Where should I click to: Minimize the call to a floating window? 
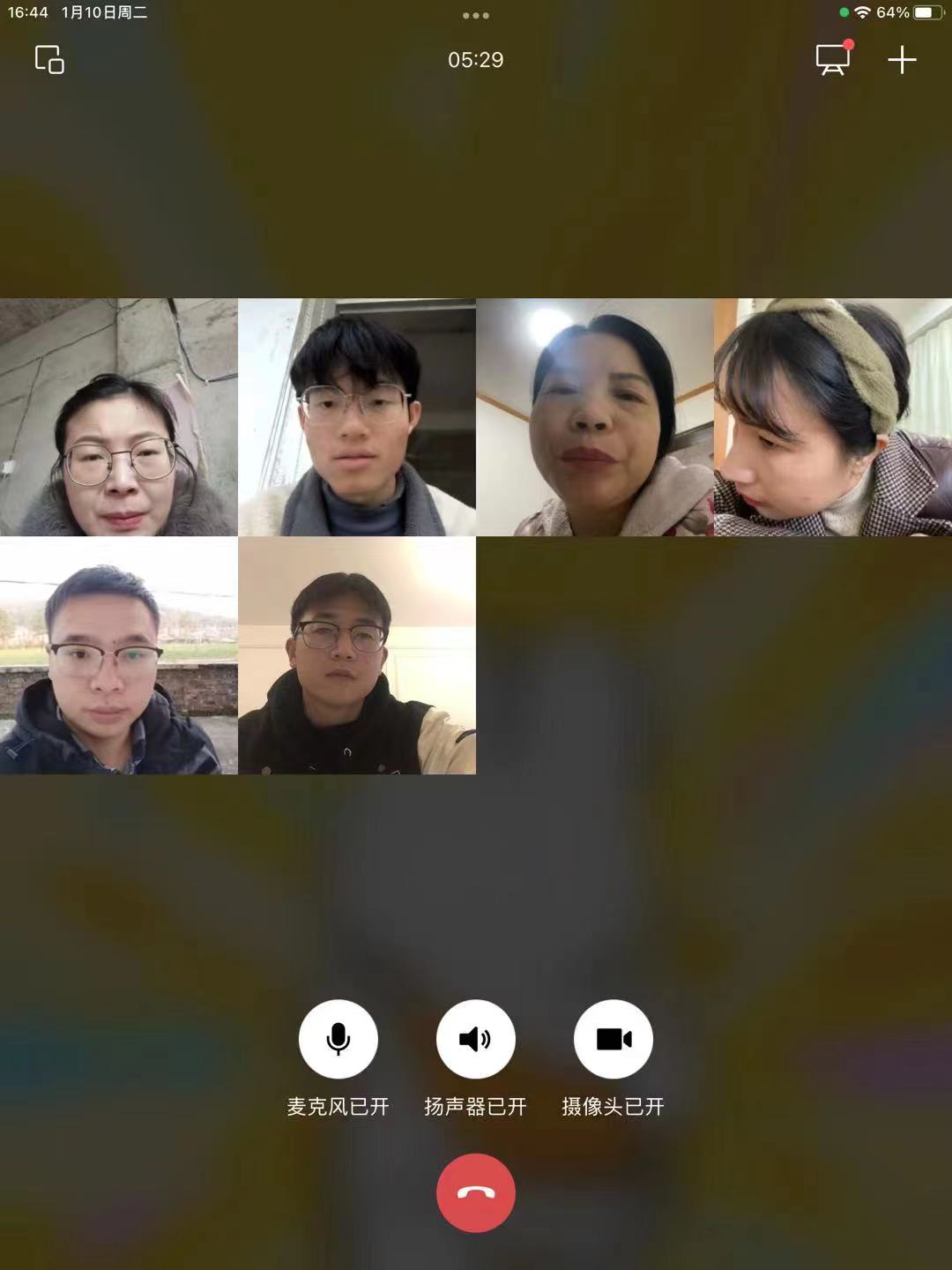[x=49, y=60]
